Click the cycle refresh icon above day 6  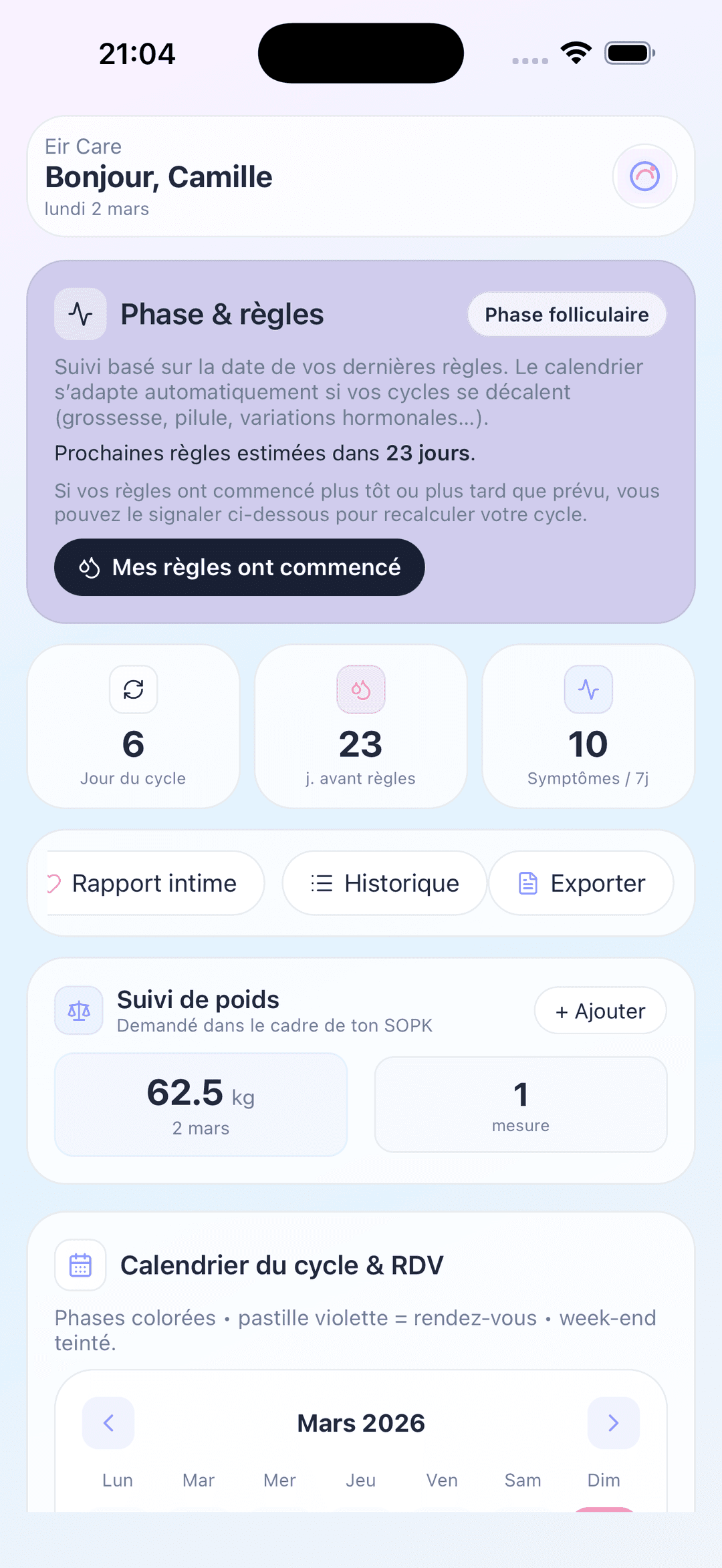[x=132, y=690]
